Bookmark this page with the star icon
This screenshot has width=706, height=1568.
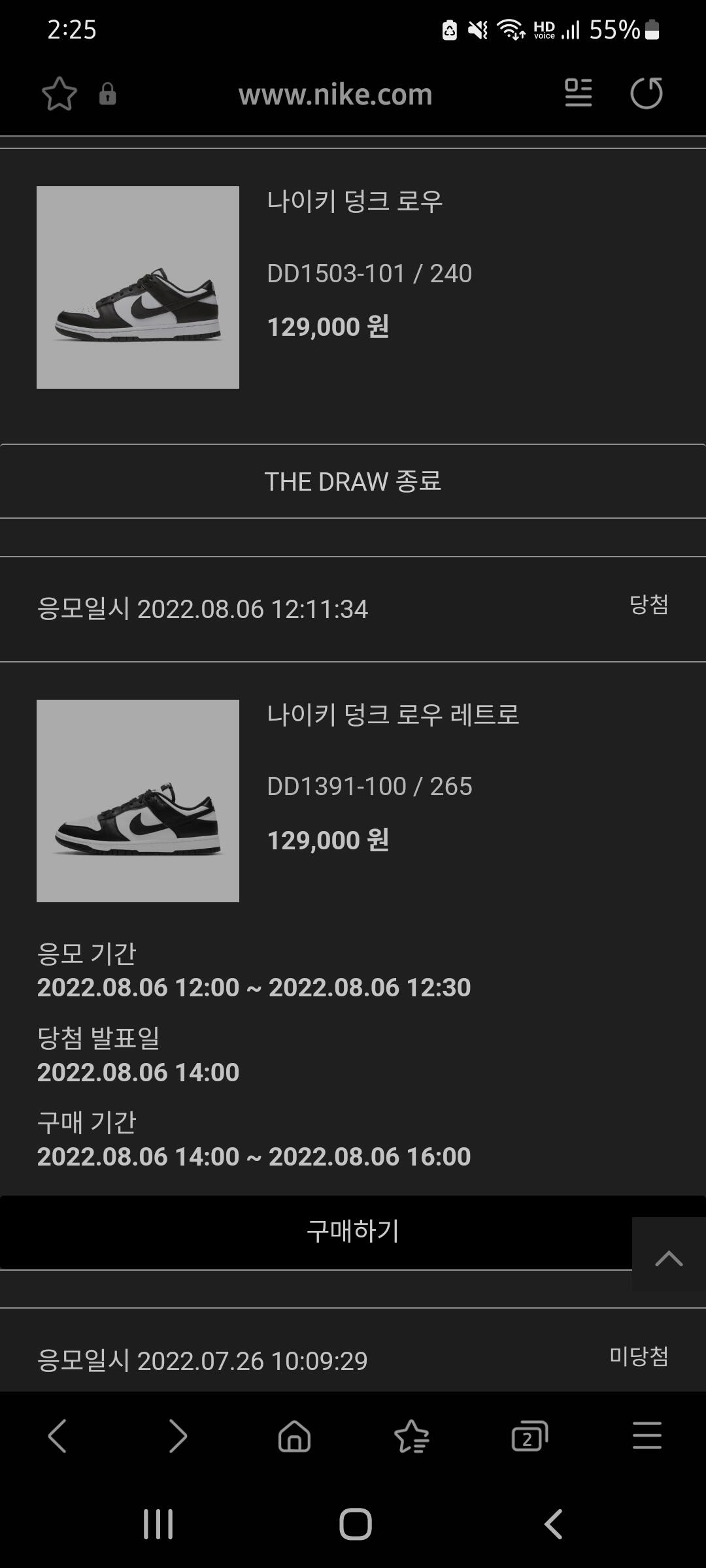(x=59, y=94)
